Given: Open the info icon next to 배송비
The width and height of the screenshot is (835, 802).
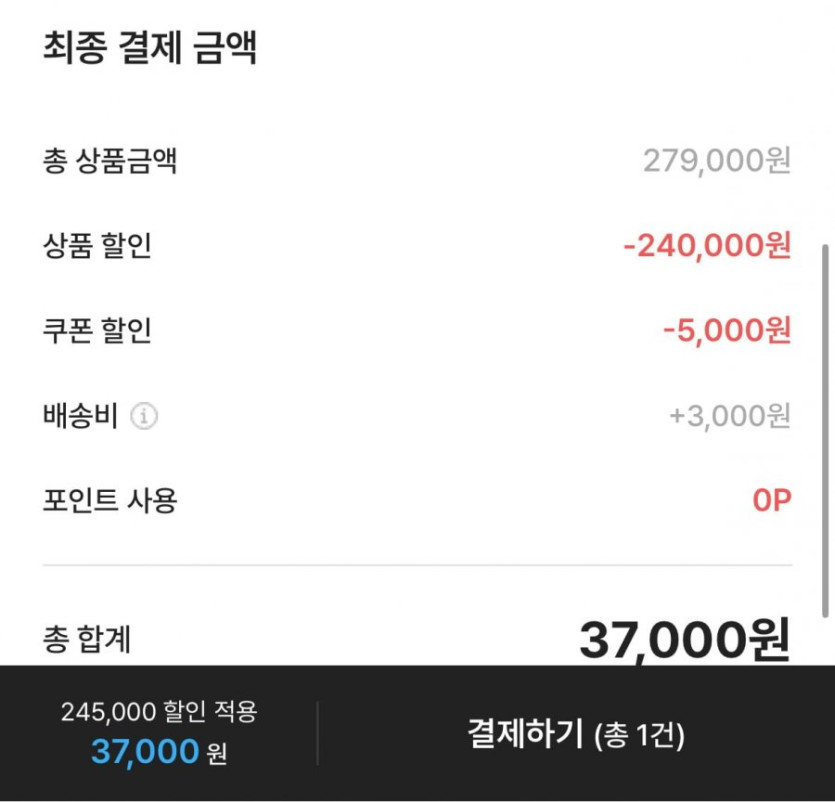Looking at the screenshot, I should pos(145,416).
